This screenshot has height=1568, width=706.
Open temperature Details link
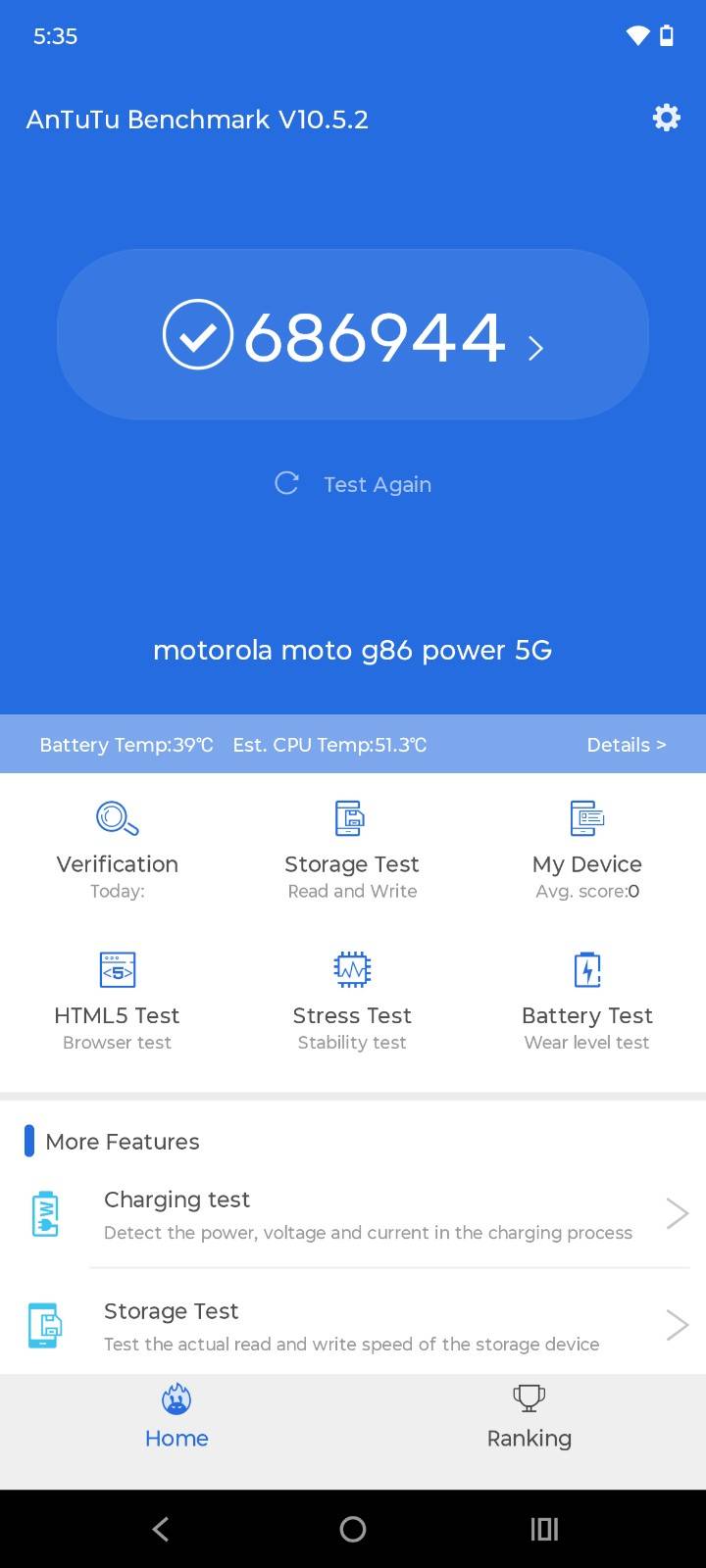(x=626, y=745)
